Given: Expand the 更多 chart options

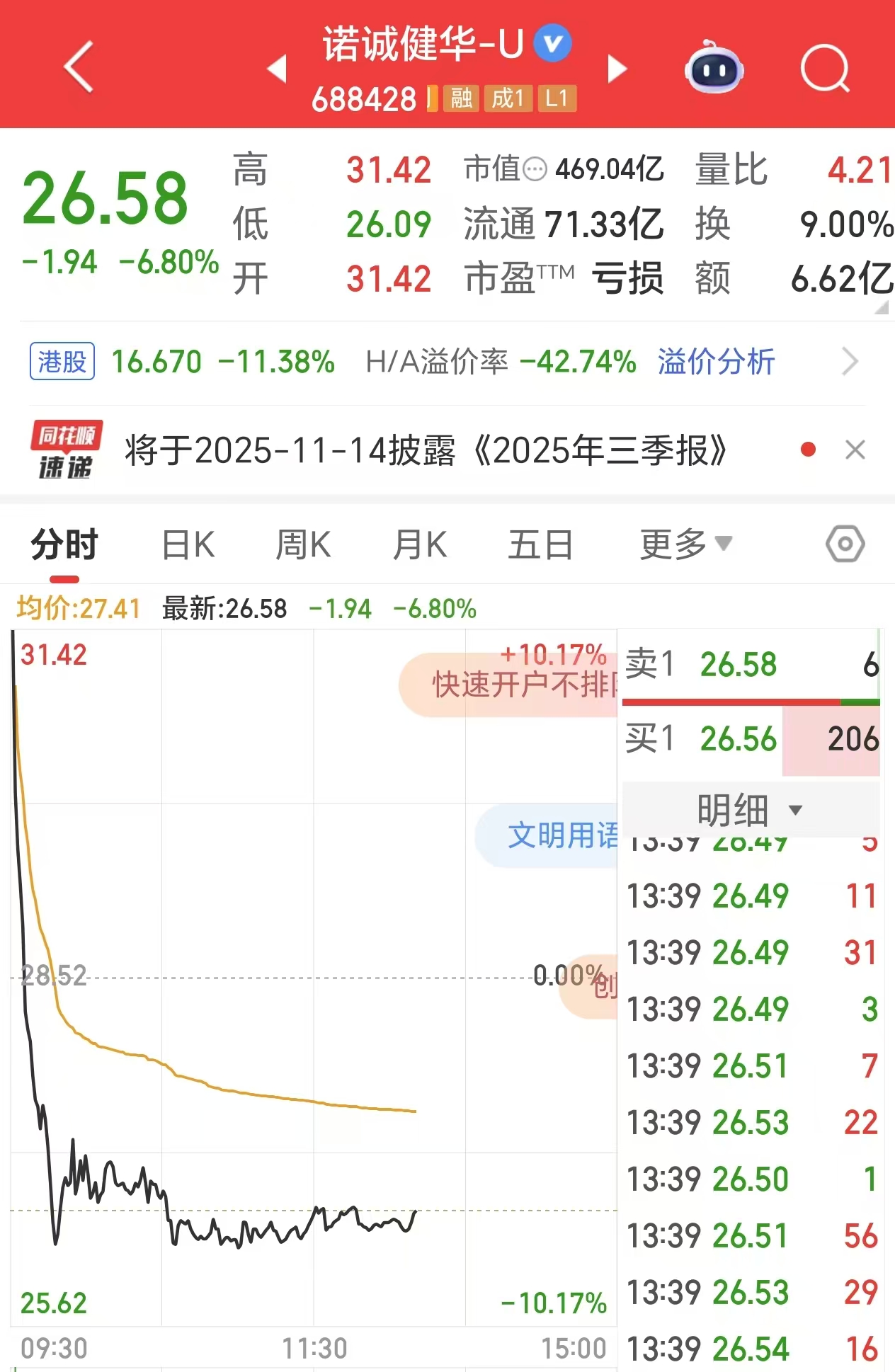Looking at the screenshot, I should tap(685, 545).
